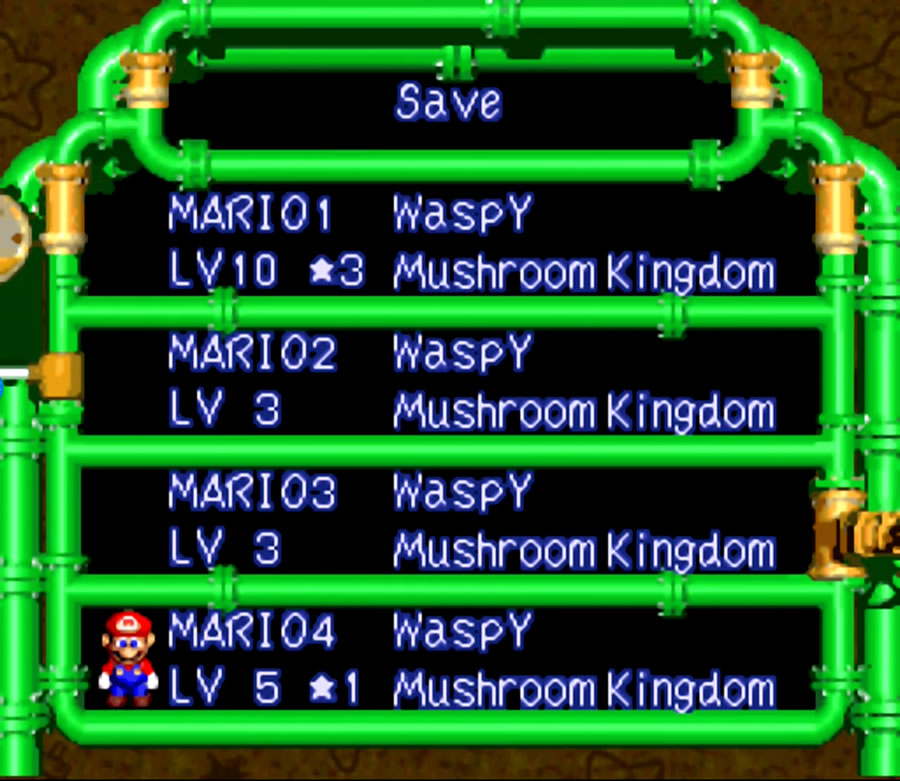Select the MARIO1 save slot
Image resolution: width=900 pixels, height=781 pixels.
click(470, 243)
